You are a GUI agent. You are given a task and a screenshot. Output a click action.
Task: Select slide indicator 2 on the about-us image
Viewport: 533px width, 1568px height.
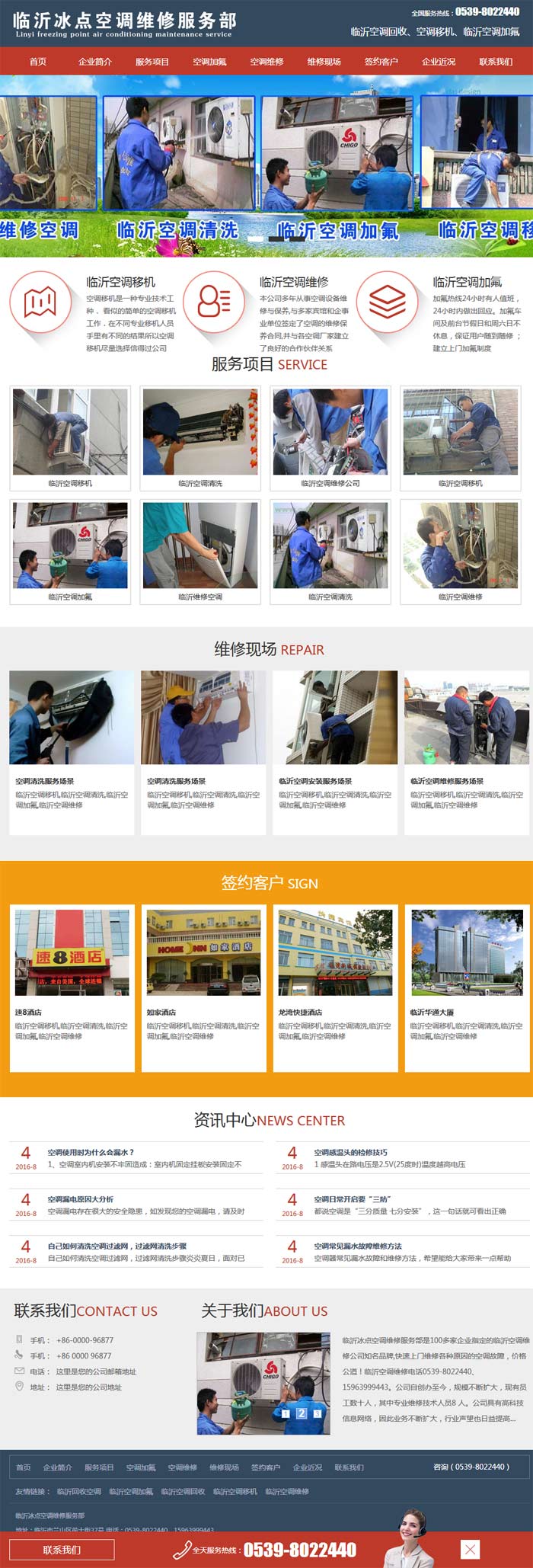(302, 1413)
